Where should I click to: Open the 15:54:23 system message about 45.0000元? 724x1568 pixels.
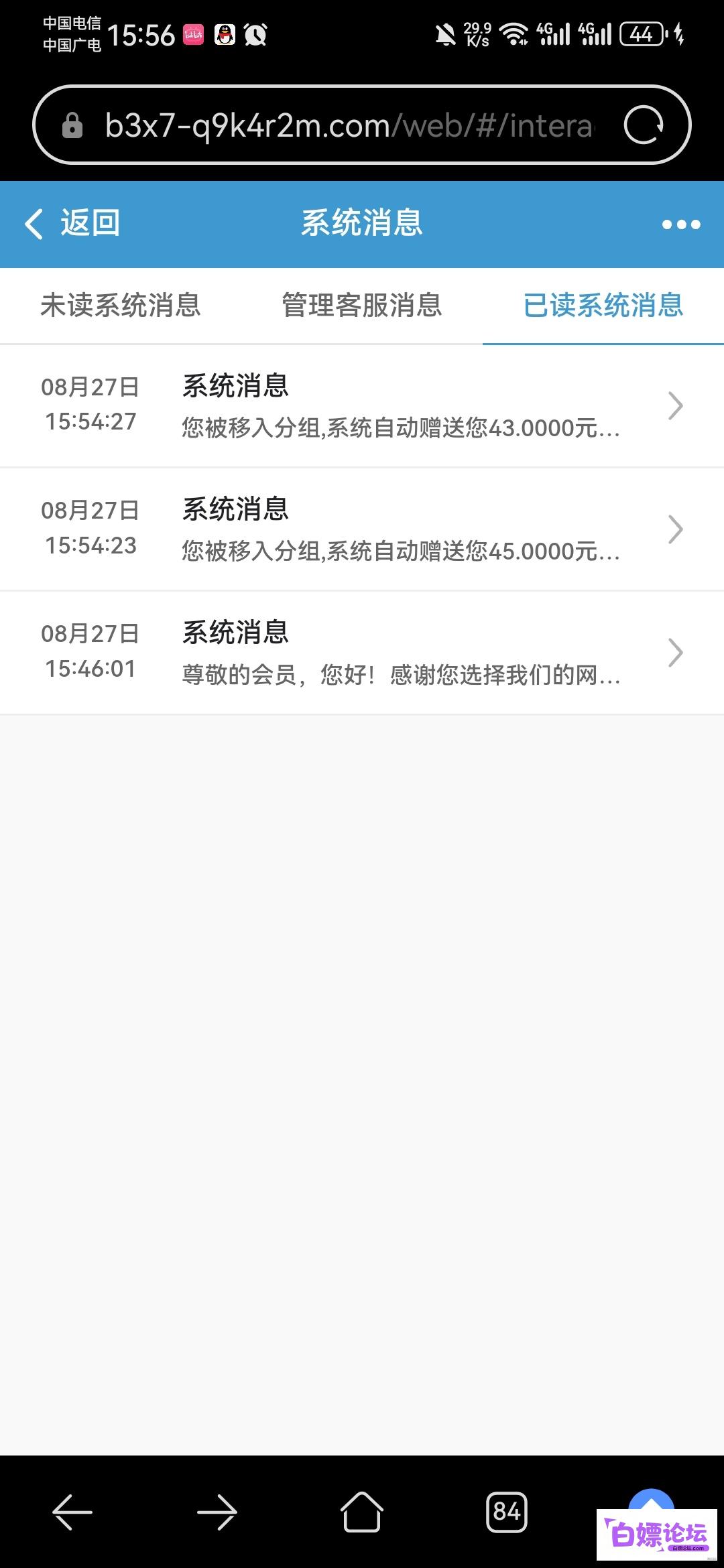(x=362, y=529)
